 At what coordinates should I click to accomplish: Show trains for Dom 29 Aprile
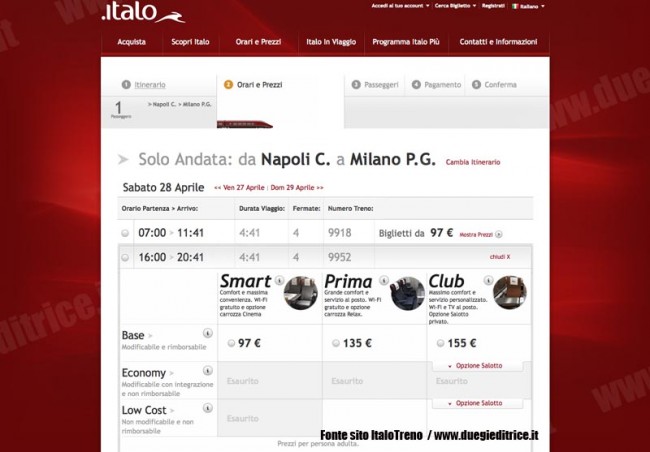click(297, 187)
